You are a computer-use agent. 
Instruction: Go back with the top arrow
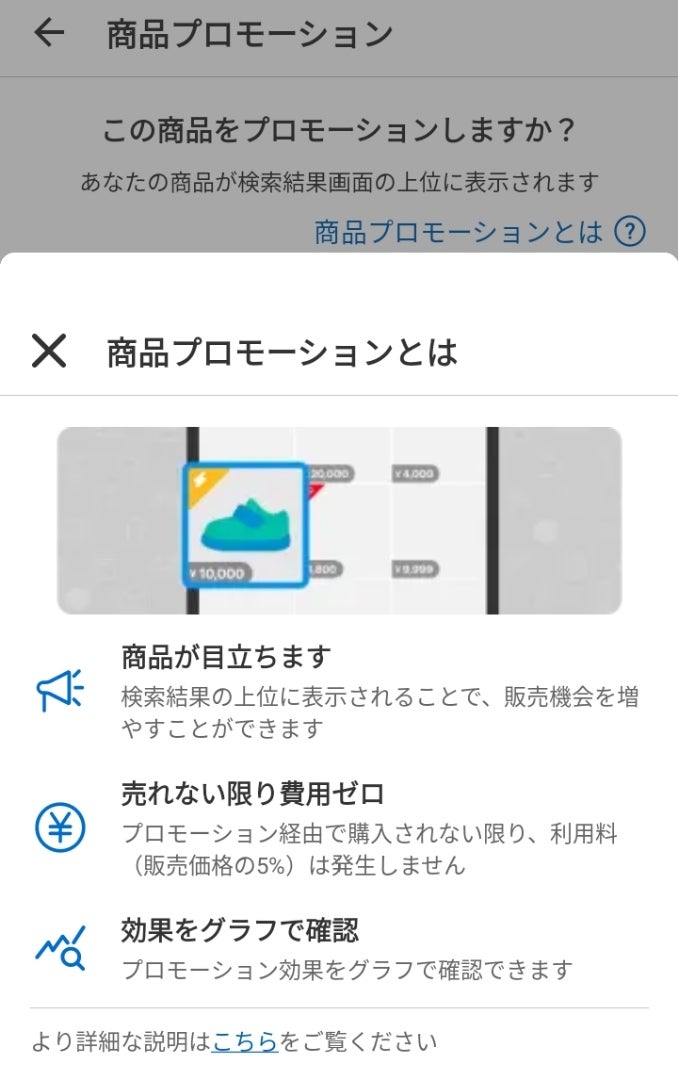(x=48, y=33)
